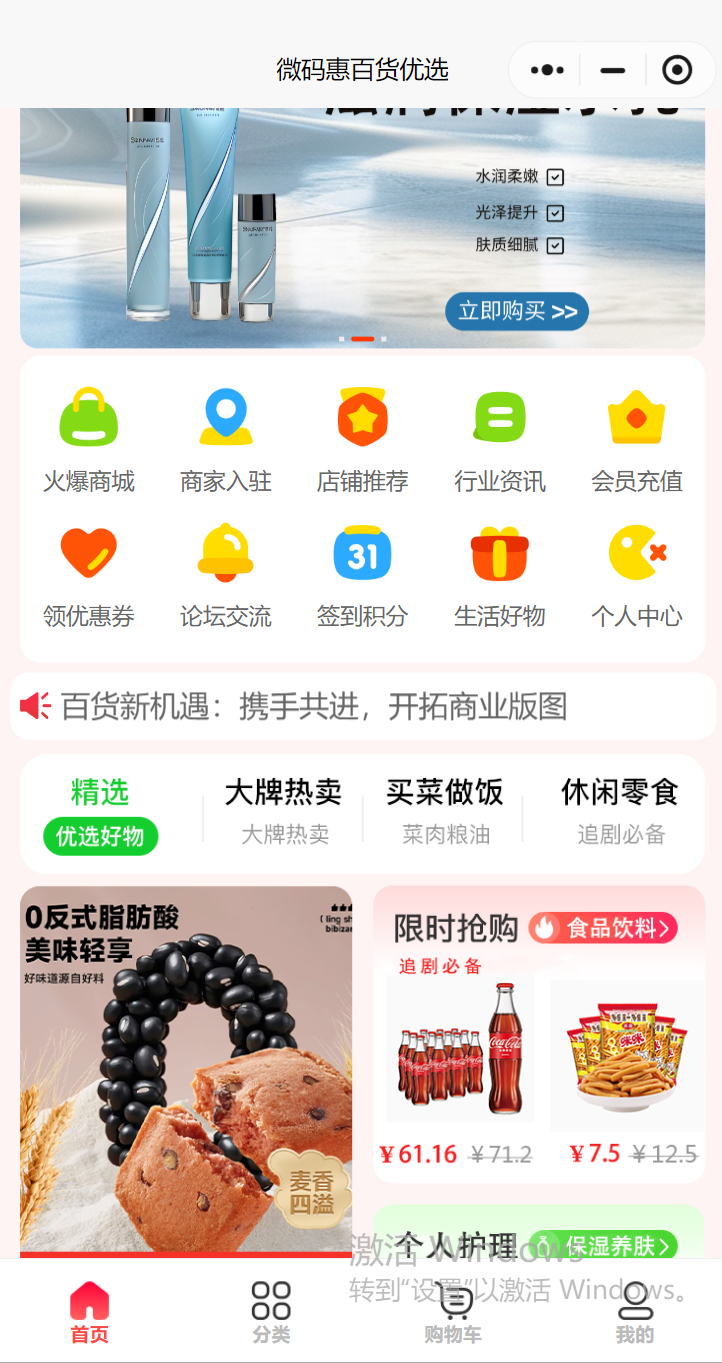
Task: Open 个人中心 from the grid
Action: coord(637,574)
